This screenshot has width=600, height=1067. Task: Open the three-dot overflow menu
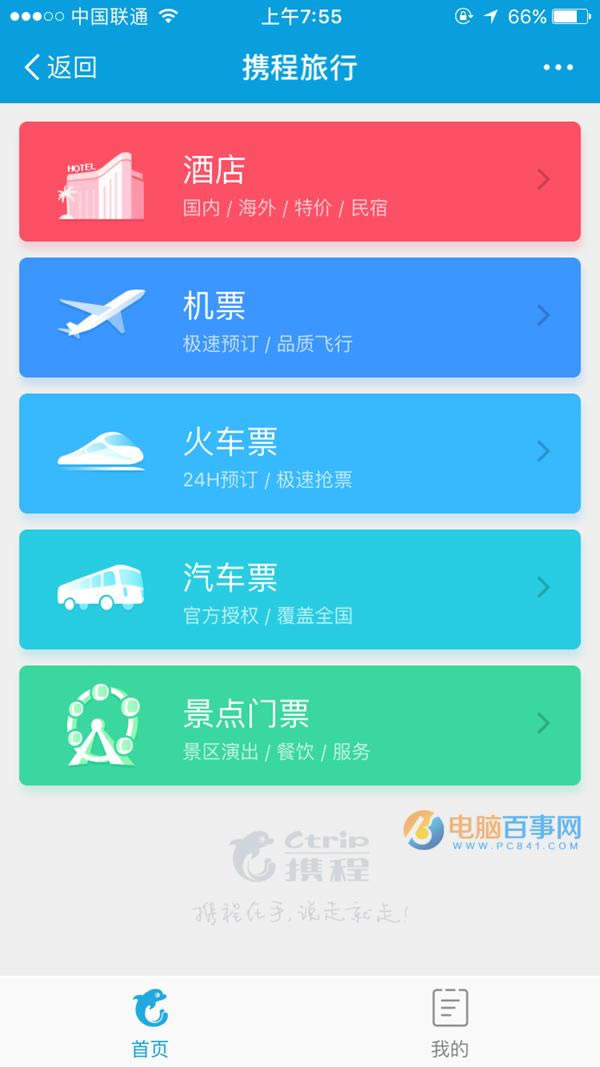558,68
